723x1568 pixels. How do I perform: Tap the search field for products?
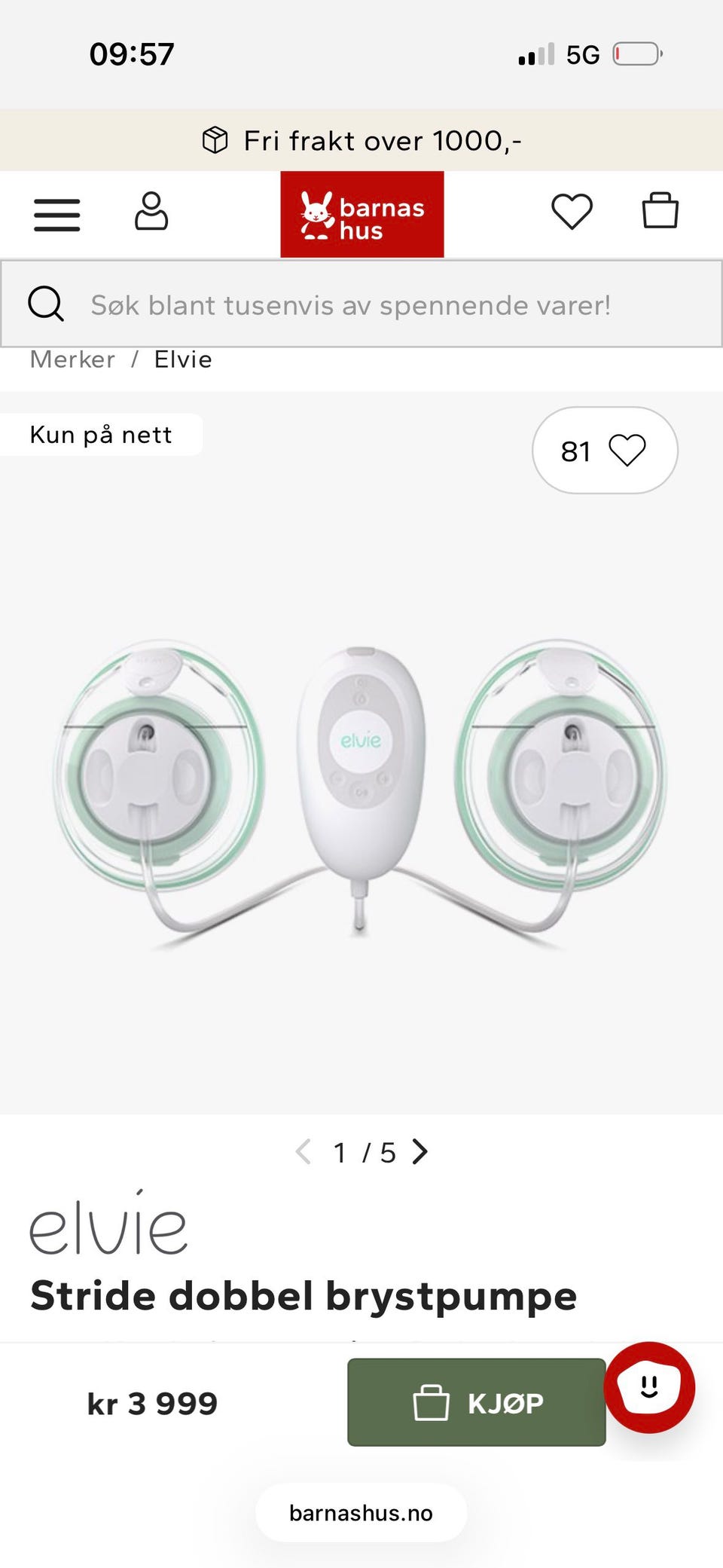[361, 304]
